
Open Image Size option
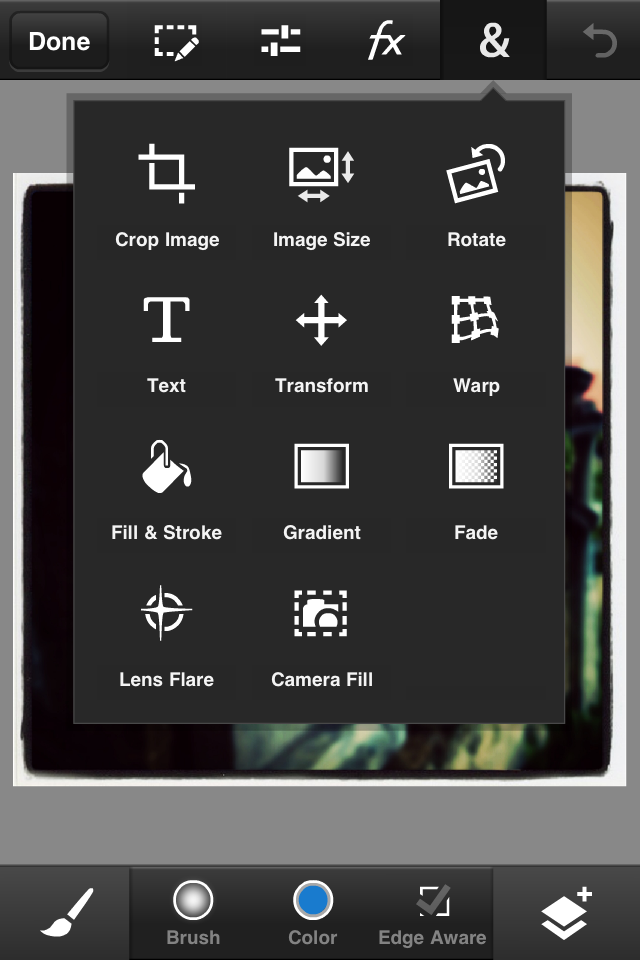[321, 195]
